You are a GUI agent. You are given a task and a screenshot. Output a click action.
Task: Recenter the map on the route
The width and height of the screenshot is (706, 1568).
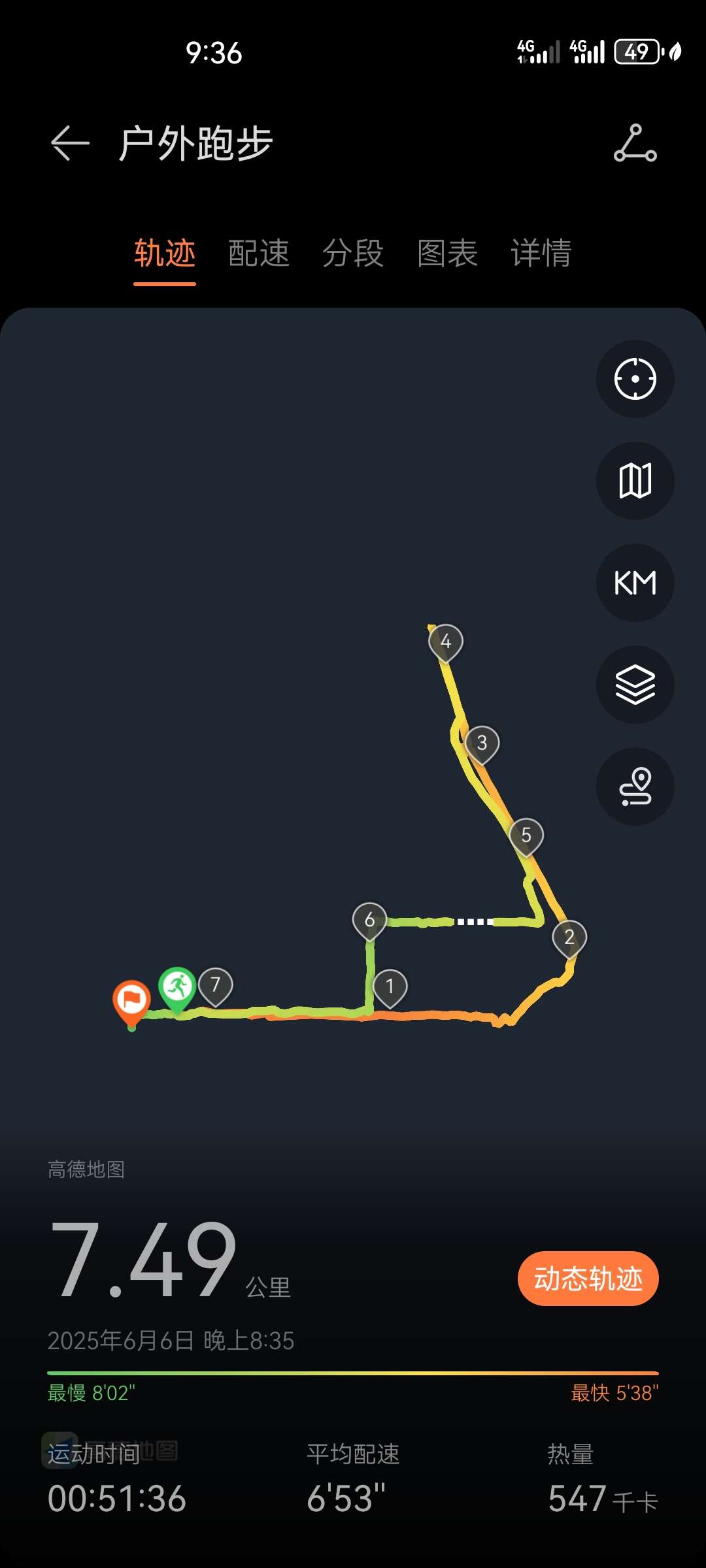coord(635,379)
